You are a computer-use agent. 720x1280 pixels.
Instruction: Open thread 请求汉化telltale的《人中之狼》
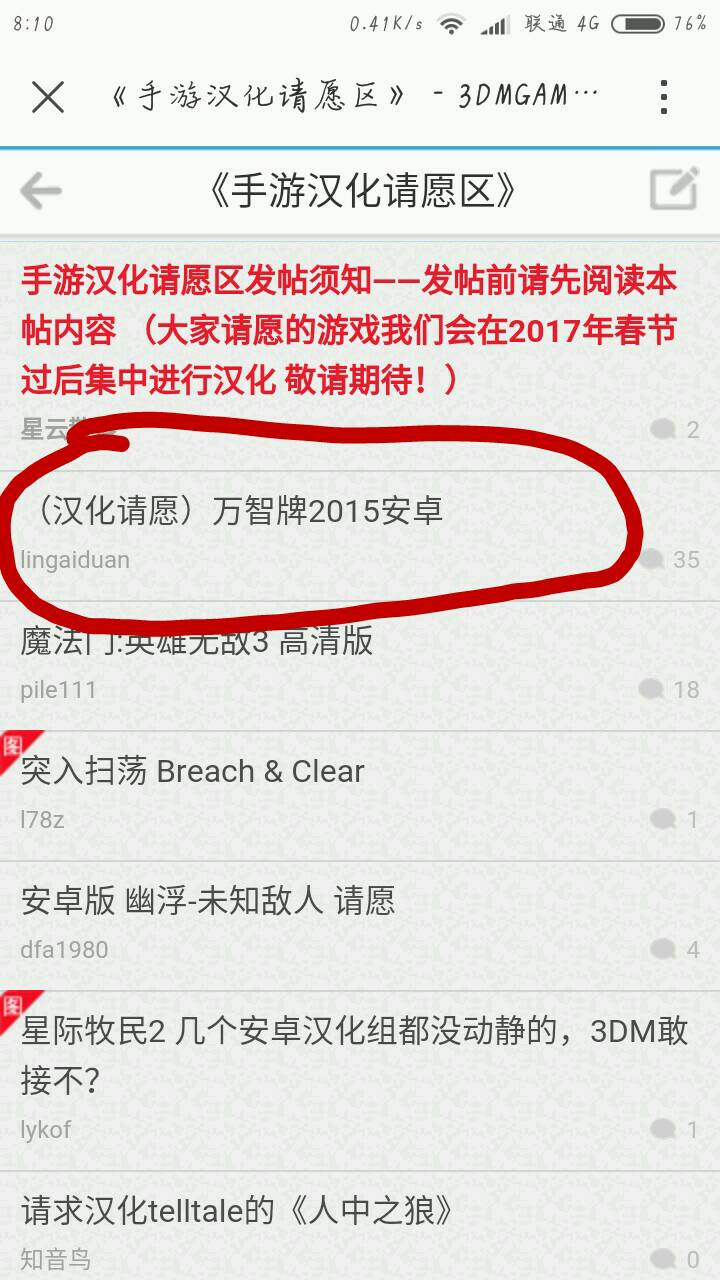click(237, 1212)
